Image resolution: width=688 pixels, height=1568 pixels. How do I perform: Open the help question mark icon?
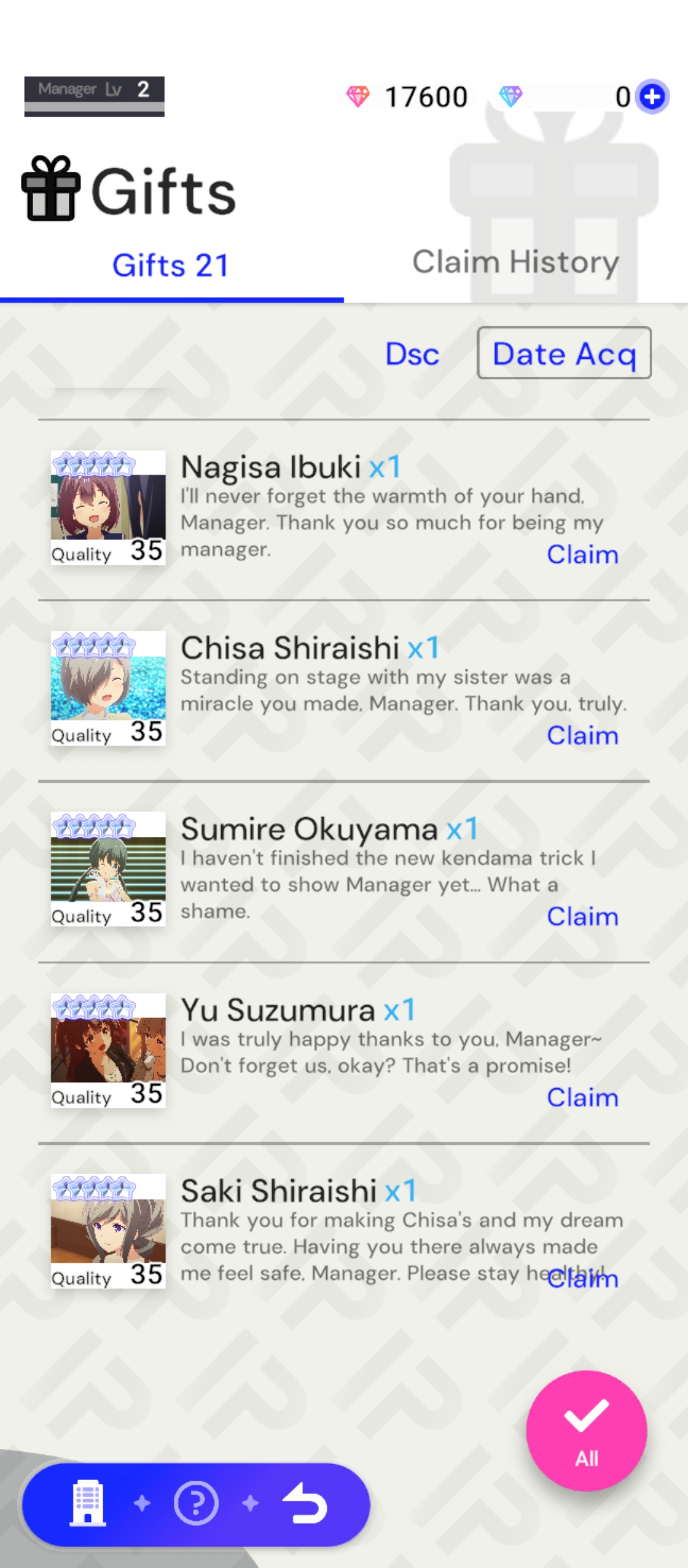click(196, 1503)
